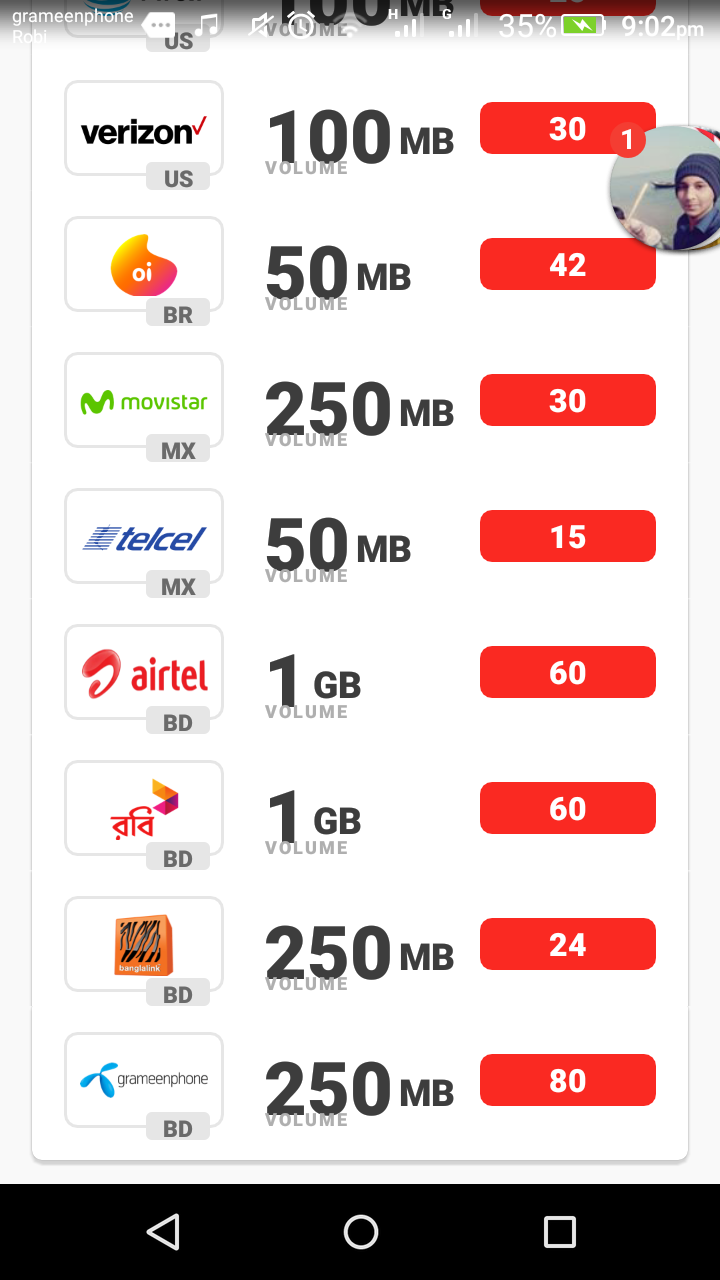720x1280 pixels.
Task: Select the 80 button for Grameenphone 250 MB
Action: 567,1081
